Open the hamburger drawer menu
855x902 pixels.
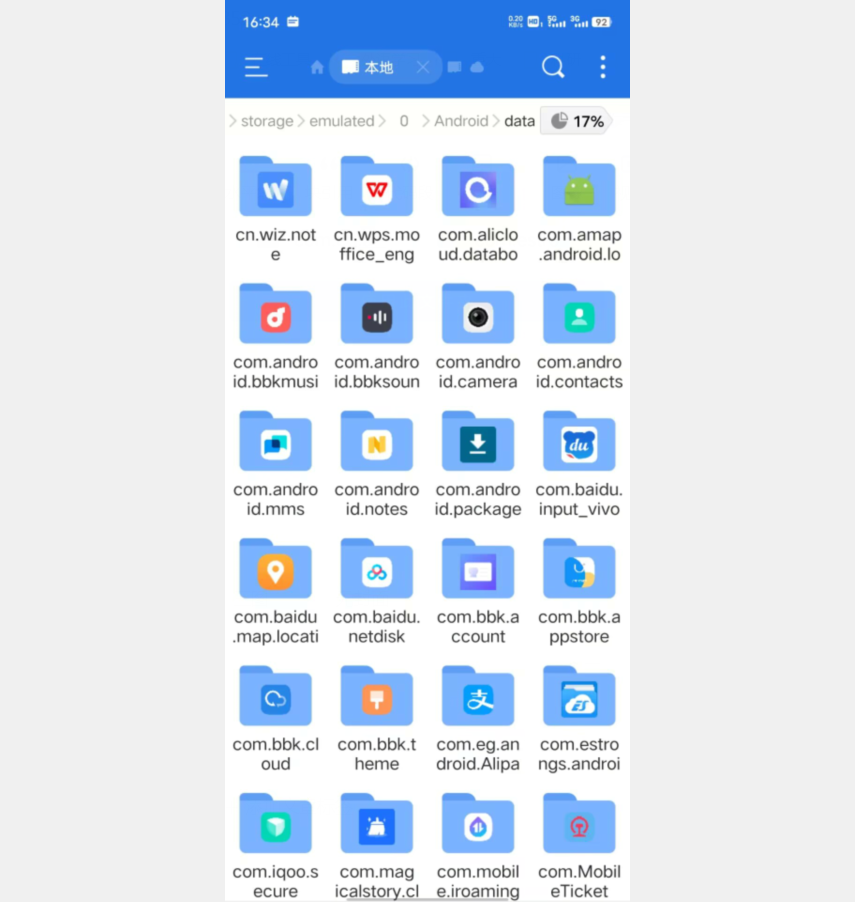[x=256, y=67]
